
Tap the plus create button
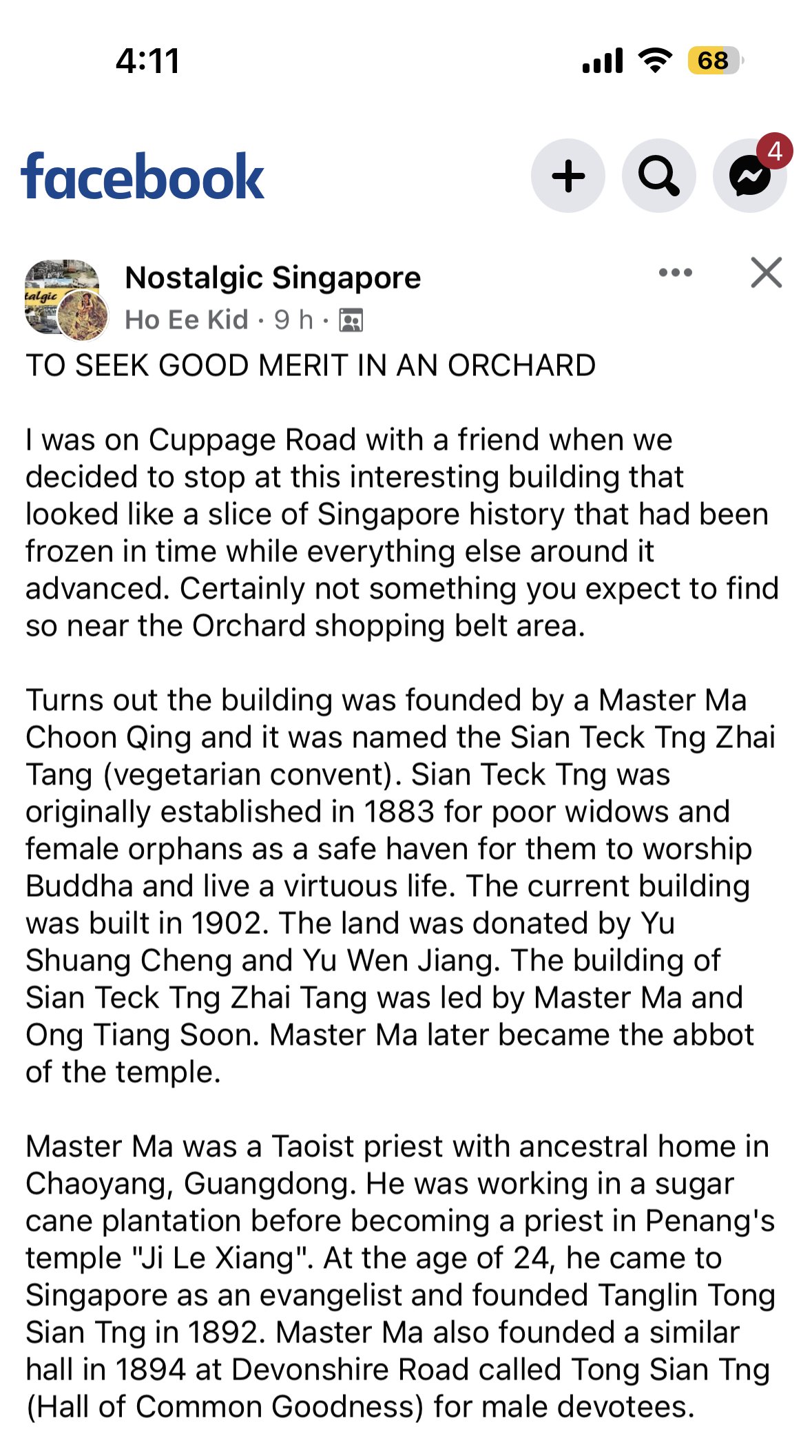coord(568,176)
